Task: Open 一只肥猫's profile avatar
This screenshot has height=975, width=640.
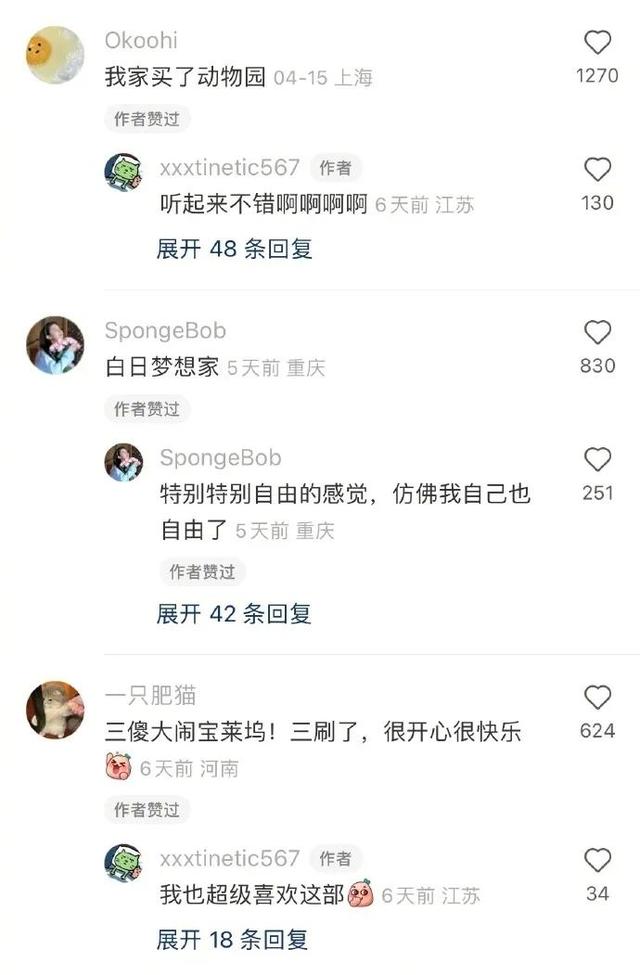Action: pyautogui.click(x=54, y=710)
